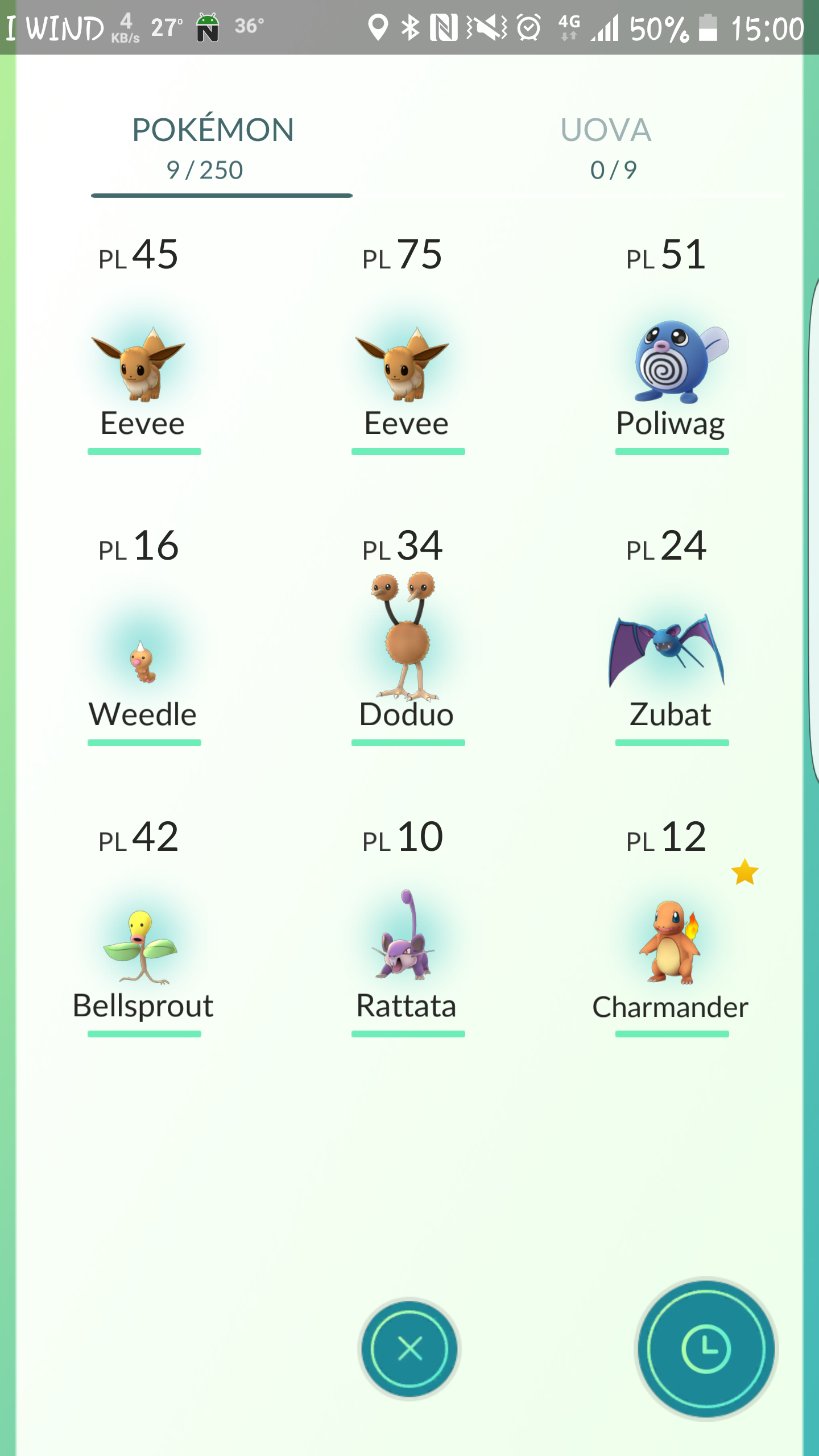Change sorting with the clock button
The width and height of the screenshot is (819, 1456).
706,1349
